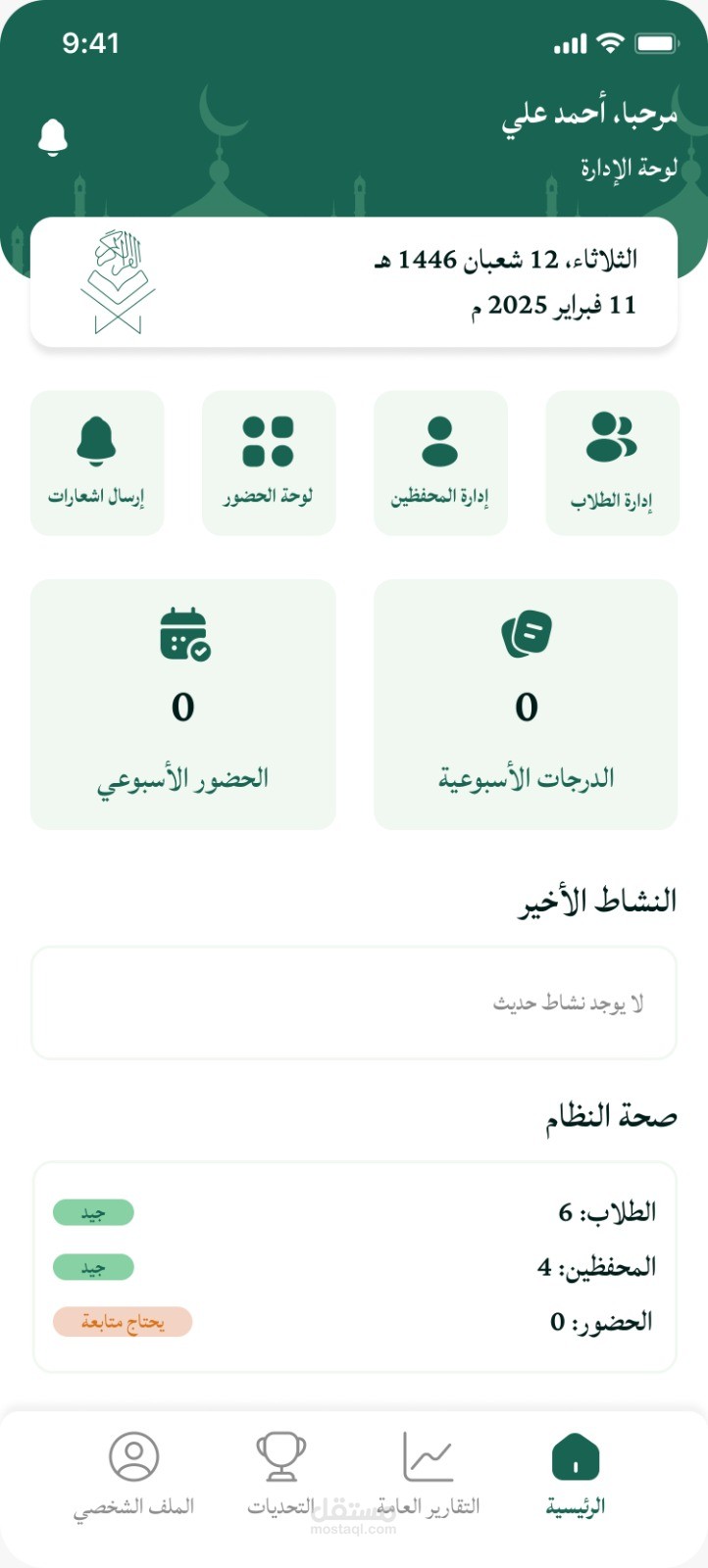The width and height of the screenshot is (708, 1568).
Task: Open إدارة المحفظين teachers management
Action: [440, 463]
